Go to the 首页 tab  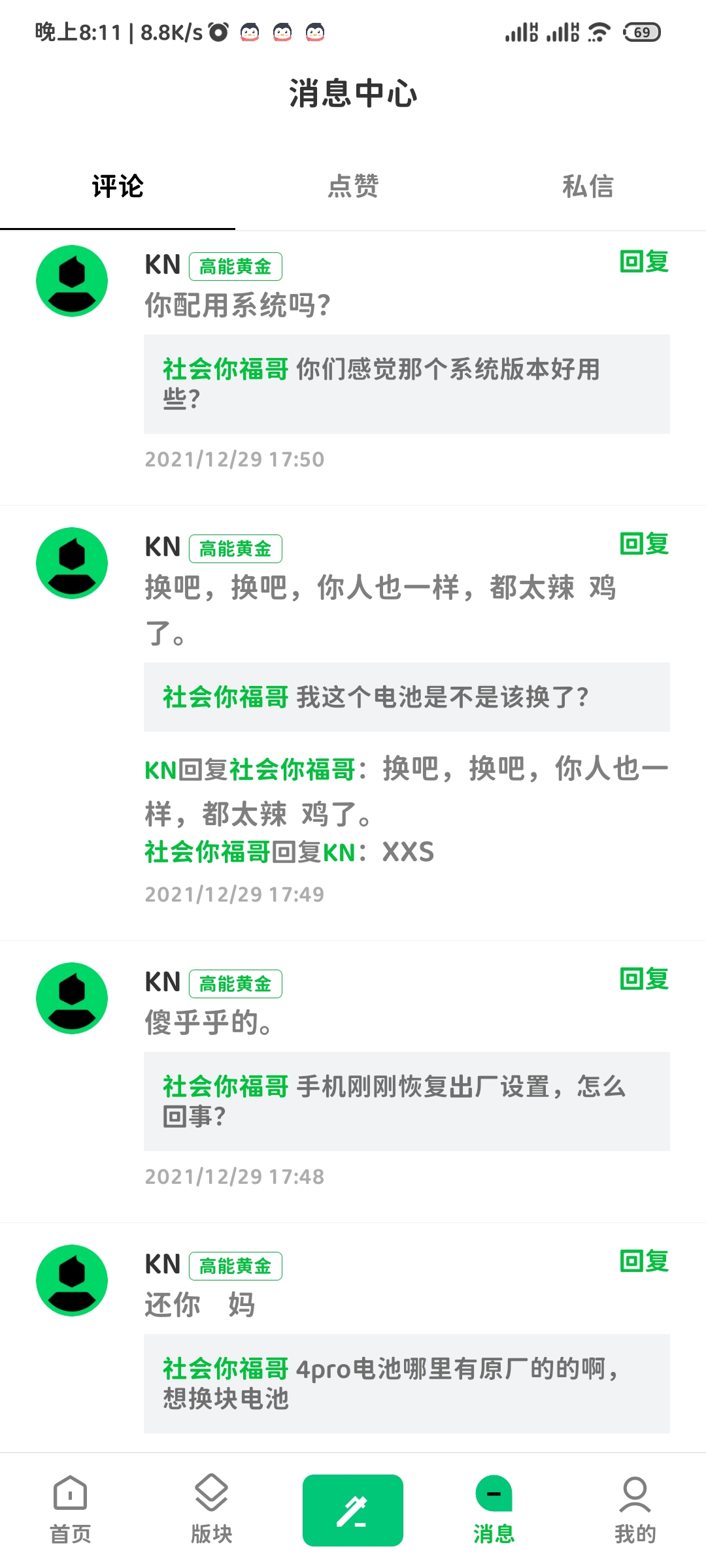[x=71, y=1509]
